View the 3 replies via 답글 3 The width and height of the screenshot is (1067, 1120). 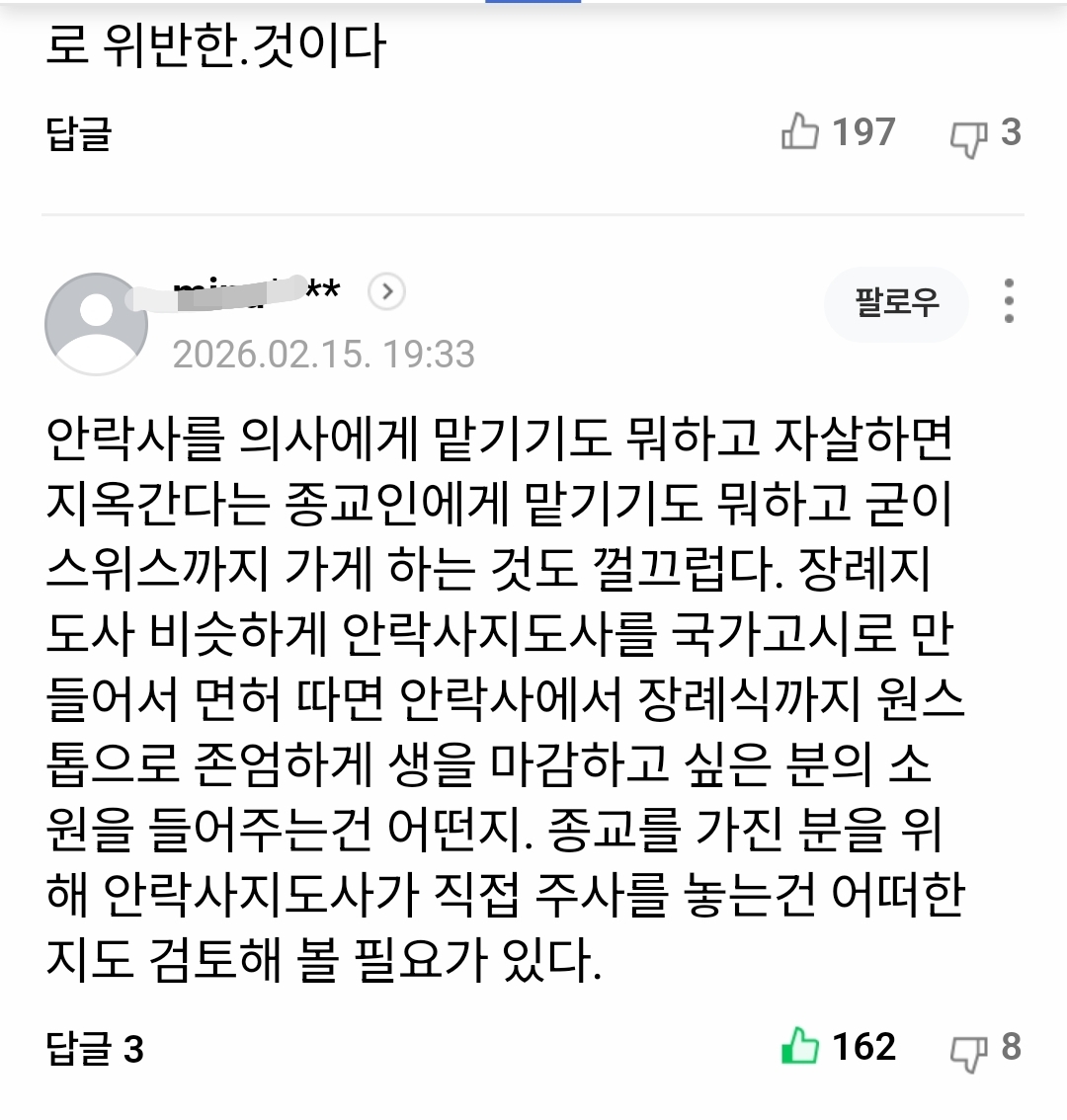(95, 1048)
